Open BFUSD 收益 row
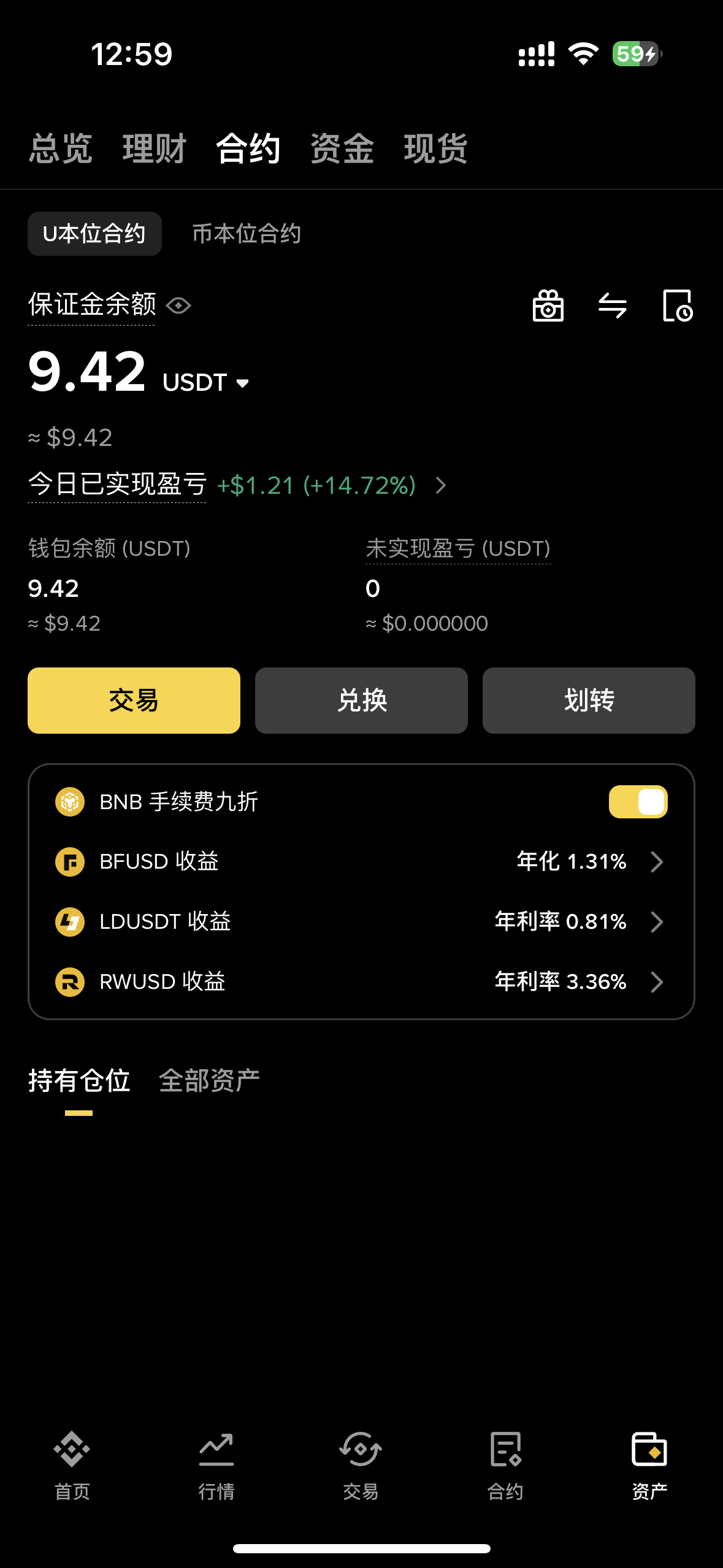723x1568 pixels. 361,861
